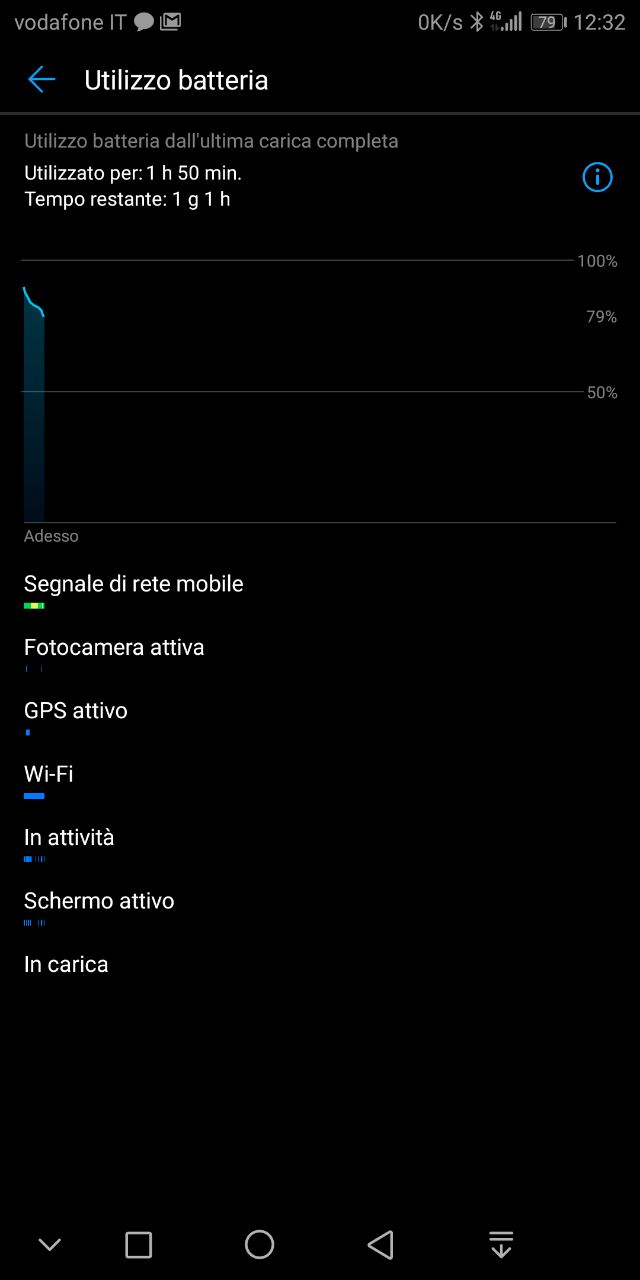Open the battery usage info icon
The image size is (640, 1280).
[x=597, y=178]
